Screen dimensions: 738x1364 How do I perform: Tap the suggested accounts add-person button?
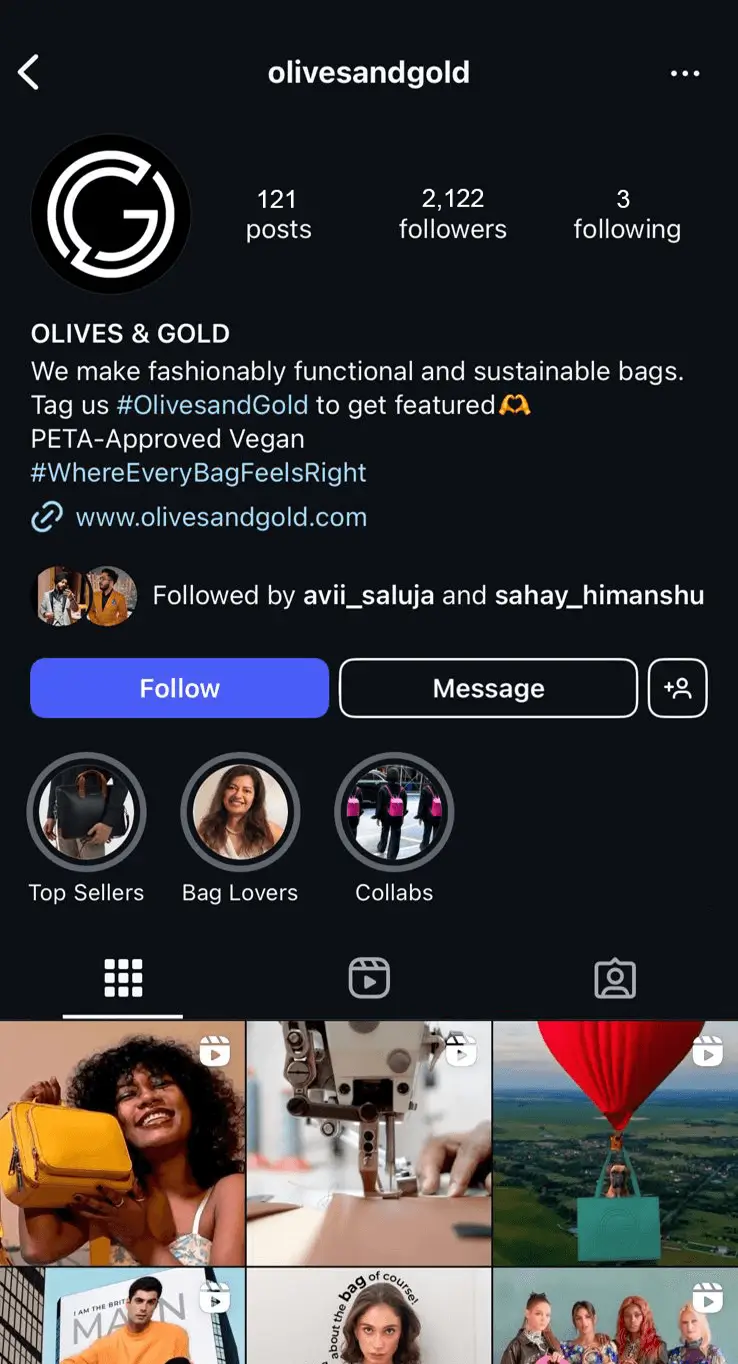click(x=677, y=688)
